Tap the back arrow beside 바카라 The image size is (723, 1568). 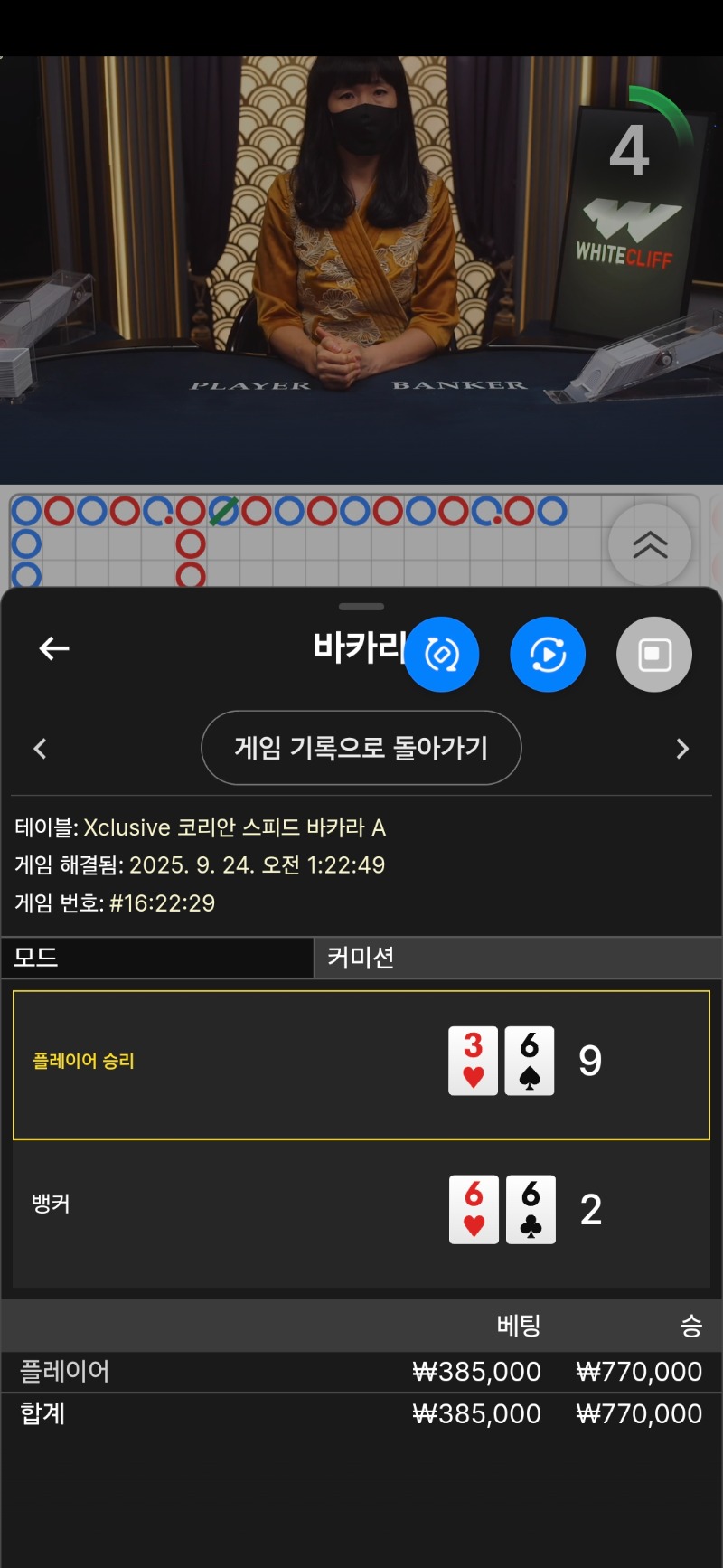54,648
